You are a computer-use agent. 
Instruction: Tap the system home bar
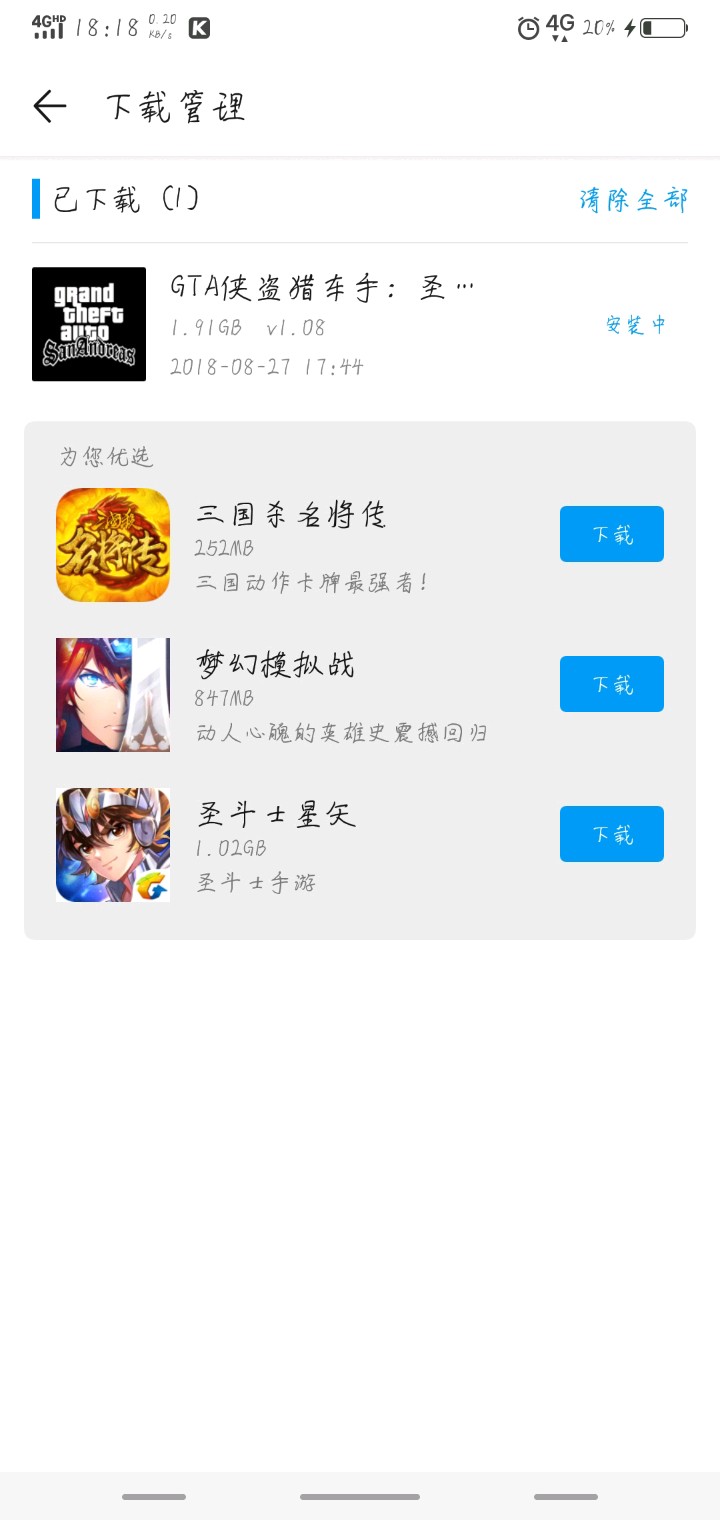(x=360, y=1497)
